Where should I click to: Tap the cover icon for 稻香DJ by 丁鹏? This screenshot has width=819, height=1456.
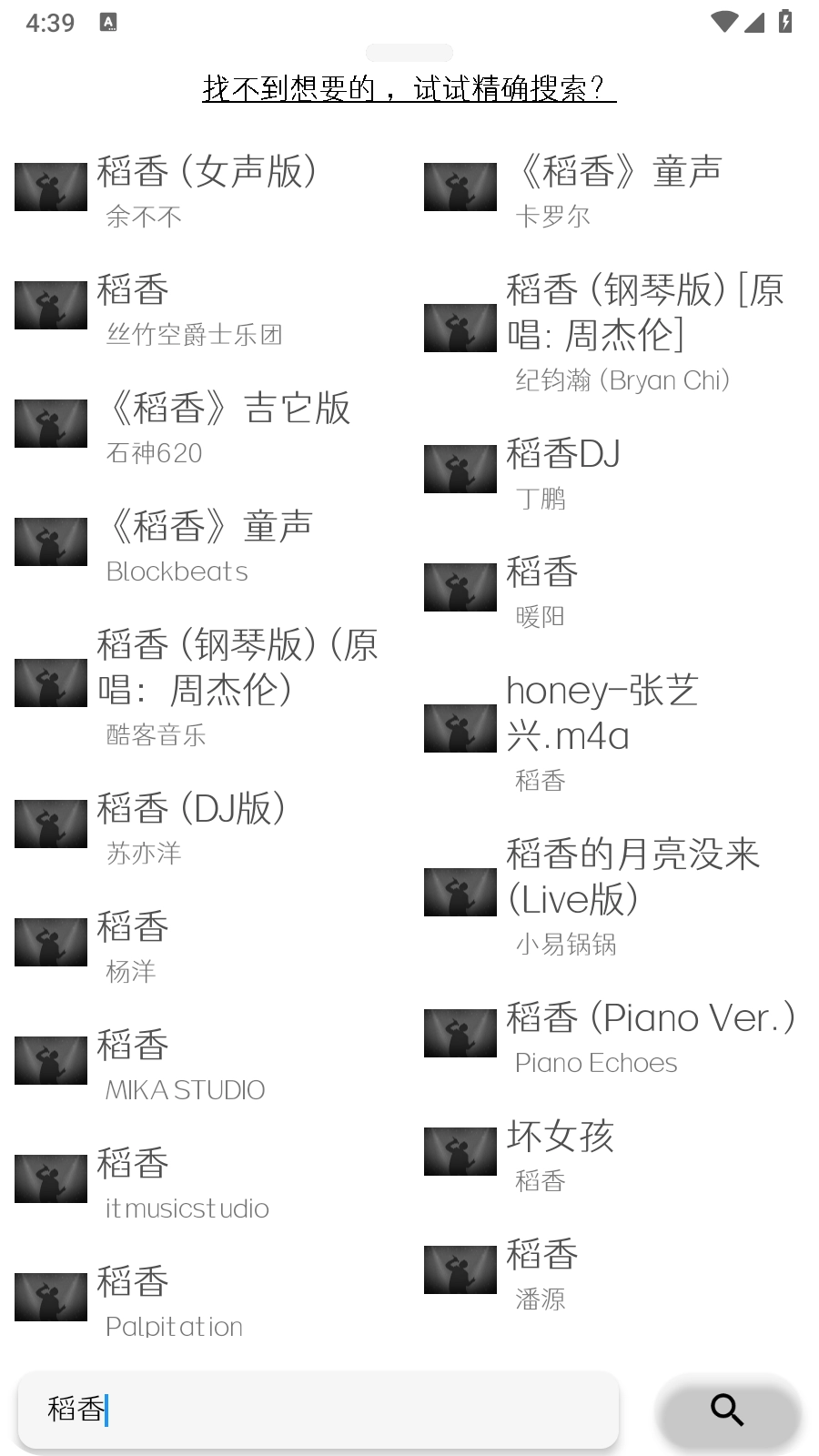(460, 469)
